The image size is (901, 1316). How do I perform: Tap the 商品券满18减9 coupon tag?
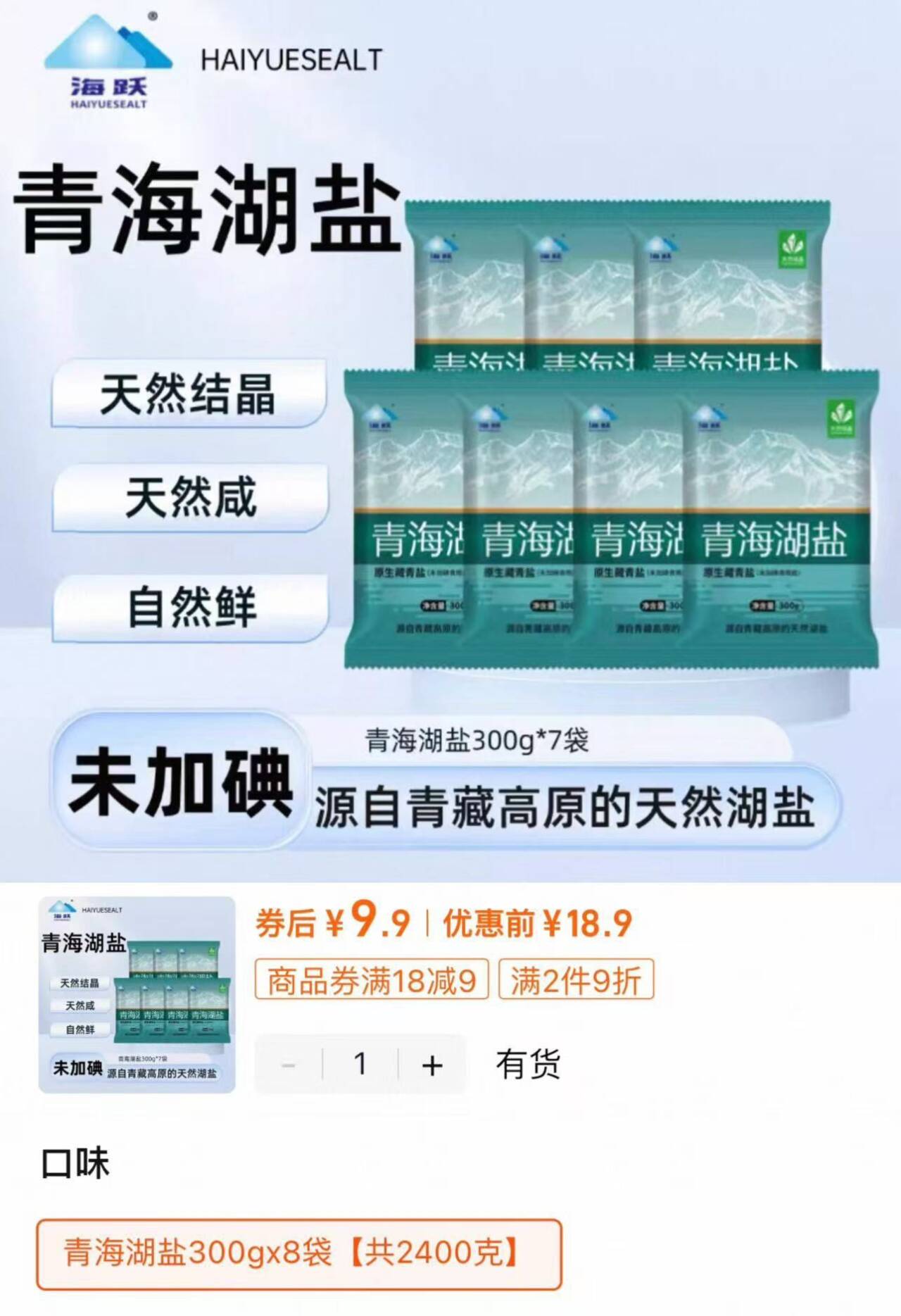pyautogui.click(x=372, y=979)
